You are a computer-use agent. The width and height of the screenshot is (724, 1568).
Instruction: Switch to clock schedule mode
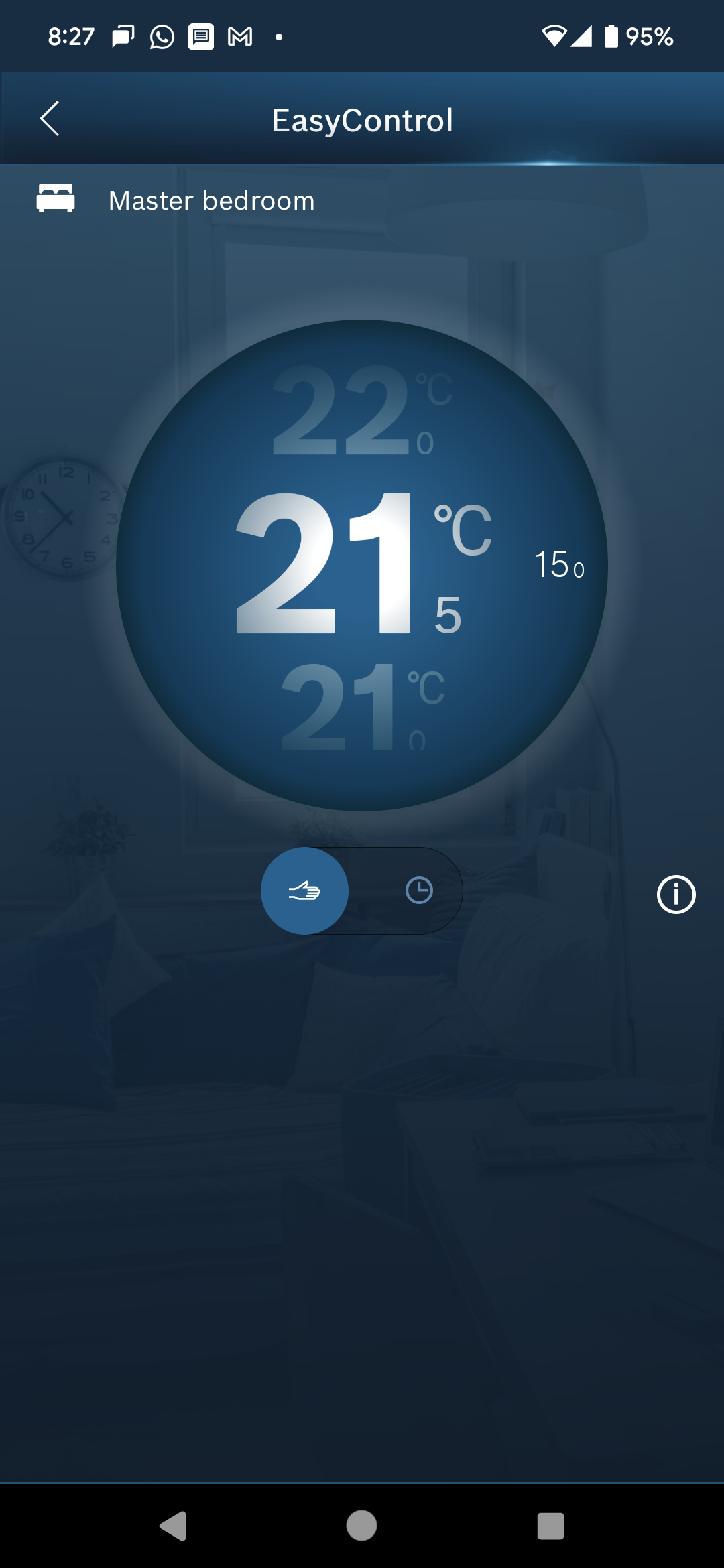point(419,891)
